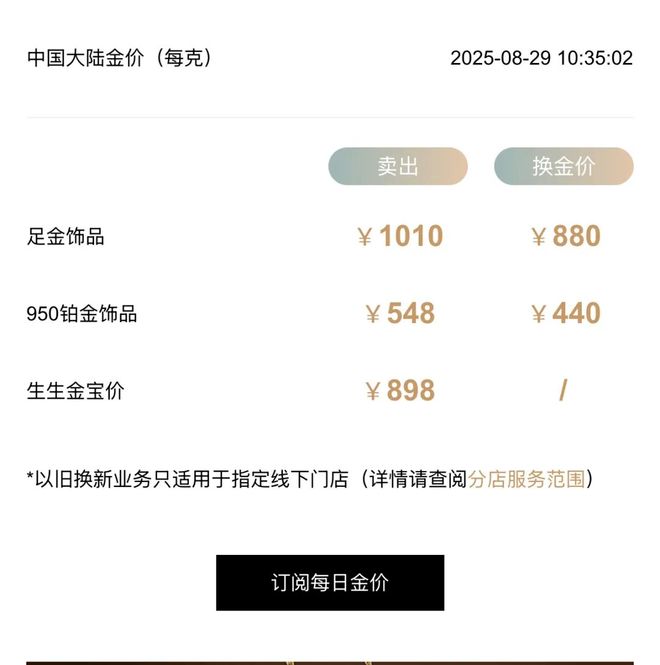Tap the 订阅每日金价 subscribe button
Screen dimensions: 660x665
[x=330, y=583]
